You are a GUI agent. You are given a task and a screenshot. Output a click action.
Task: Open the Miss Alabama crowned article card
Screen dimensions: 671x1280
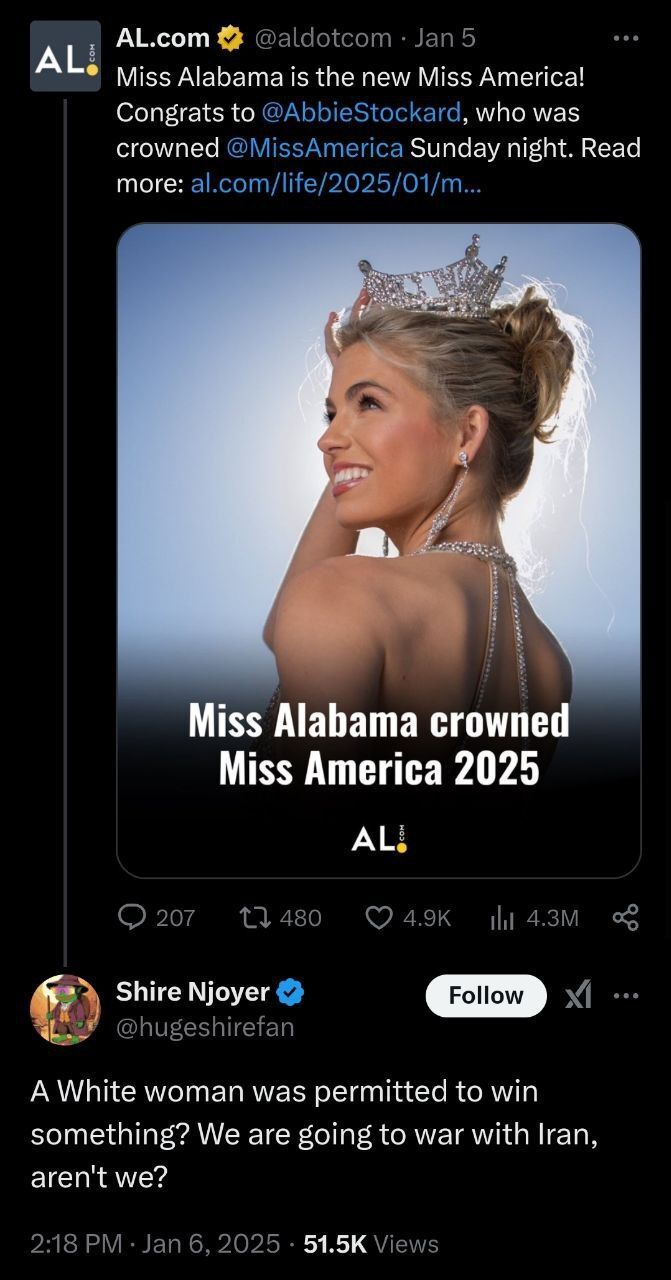coord(379,550)
